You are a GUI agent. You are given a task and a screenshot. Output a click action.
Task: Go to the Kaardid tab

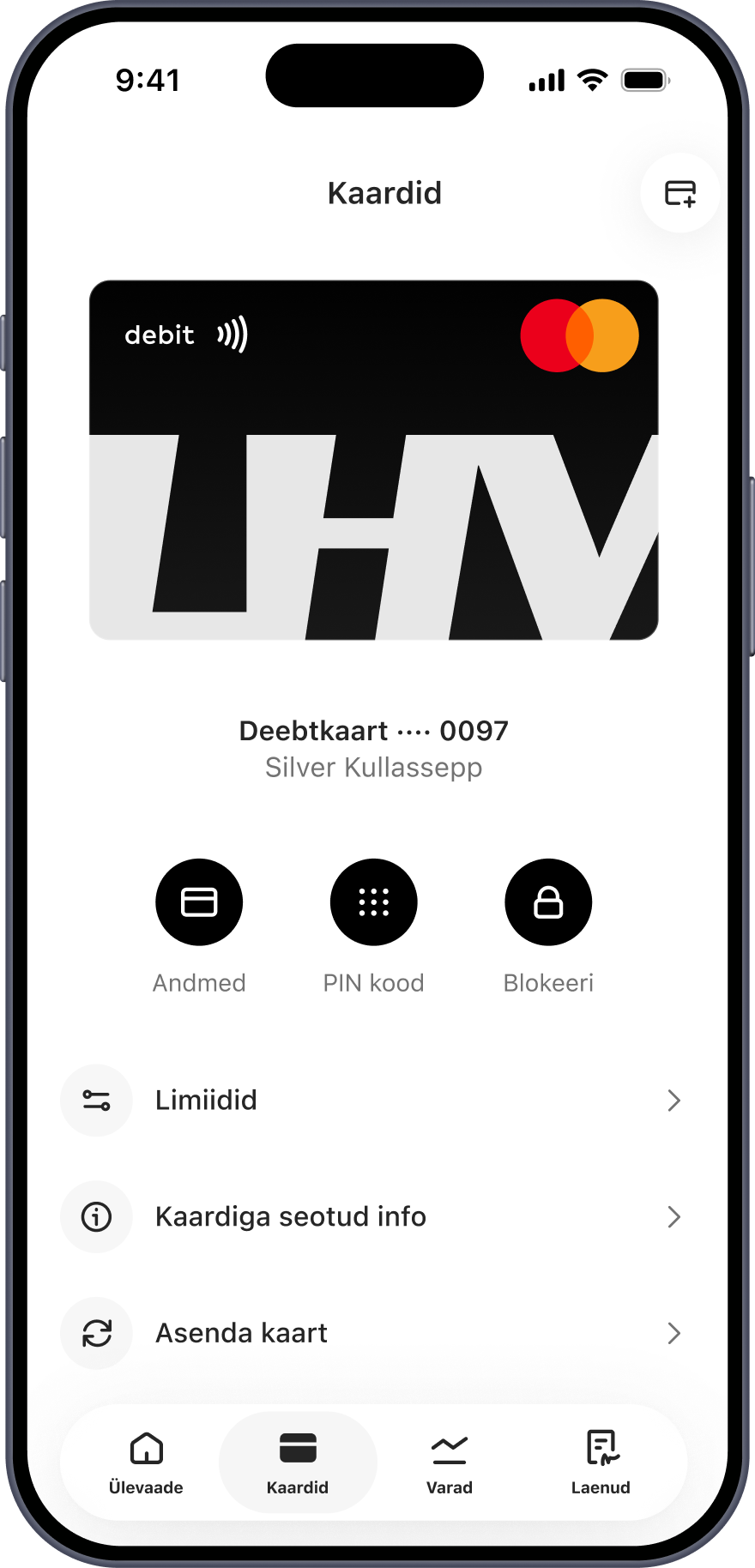[298, 1462]
